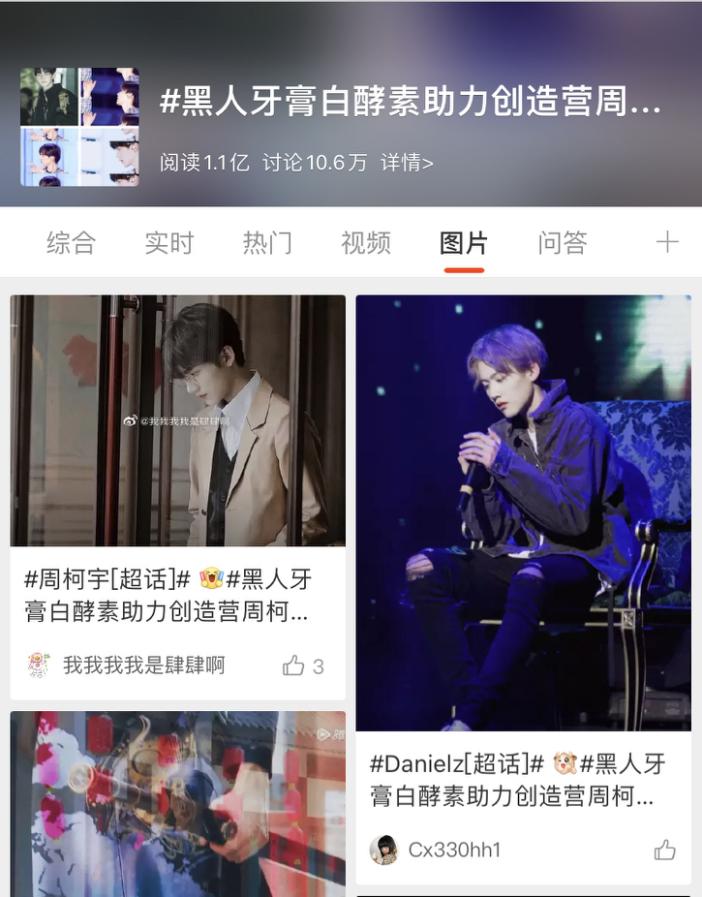702x897 pixels.
Task: Open the partially visible photo with flowers
Action: [x=178, y=804]
